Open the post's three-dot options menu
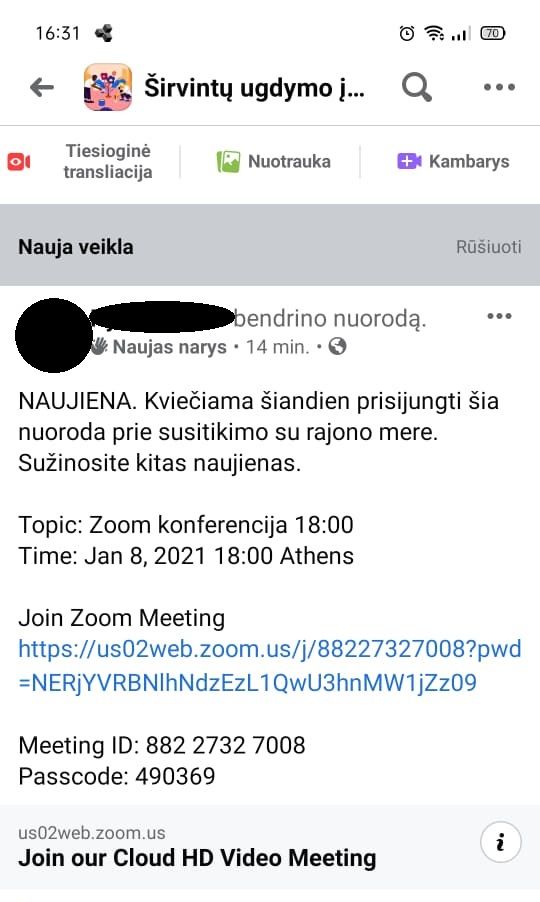The image size is (540, 902). point(499,316)
